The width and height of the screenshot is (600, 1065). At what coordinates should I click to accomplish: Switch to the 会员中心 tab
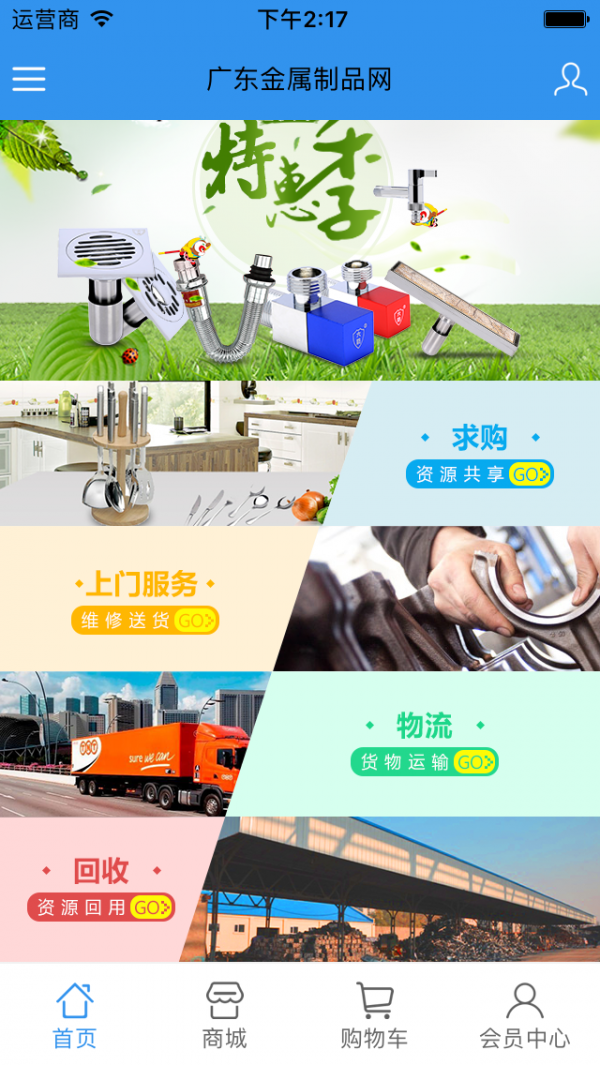pos(524,1014)
